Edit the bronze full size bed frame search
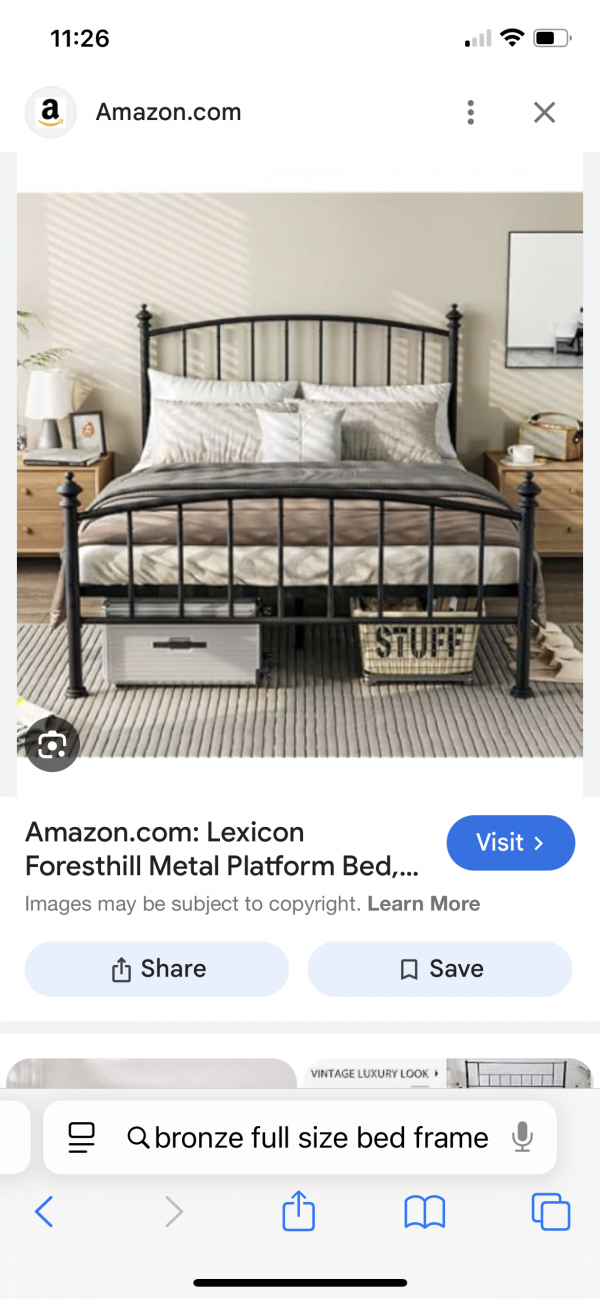This screenshot has width=600, height=1299. coord(320,1137)
